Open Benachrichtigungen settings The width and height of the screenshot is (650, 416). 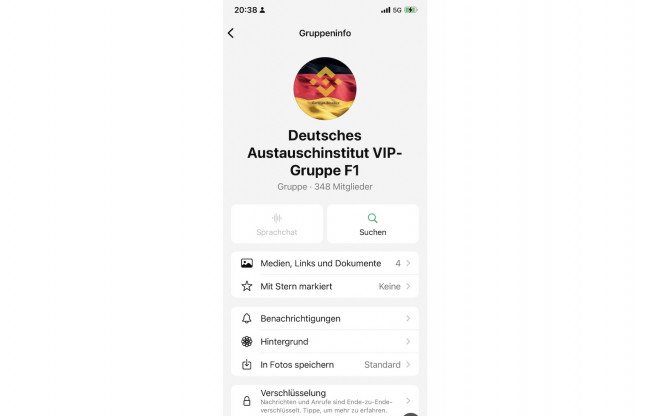pos(324,318)
